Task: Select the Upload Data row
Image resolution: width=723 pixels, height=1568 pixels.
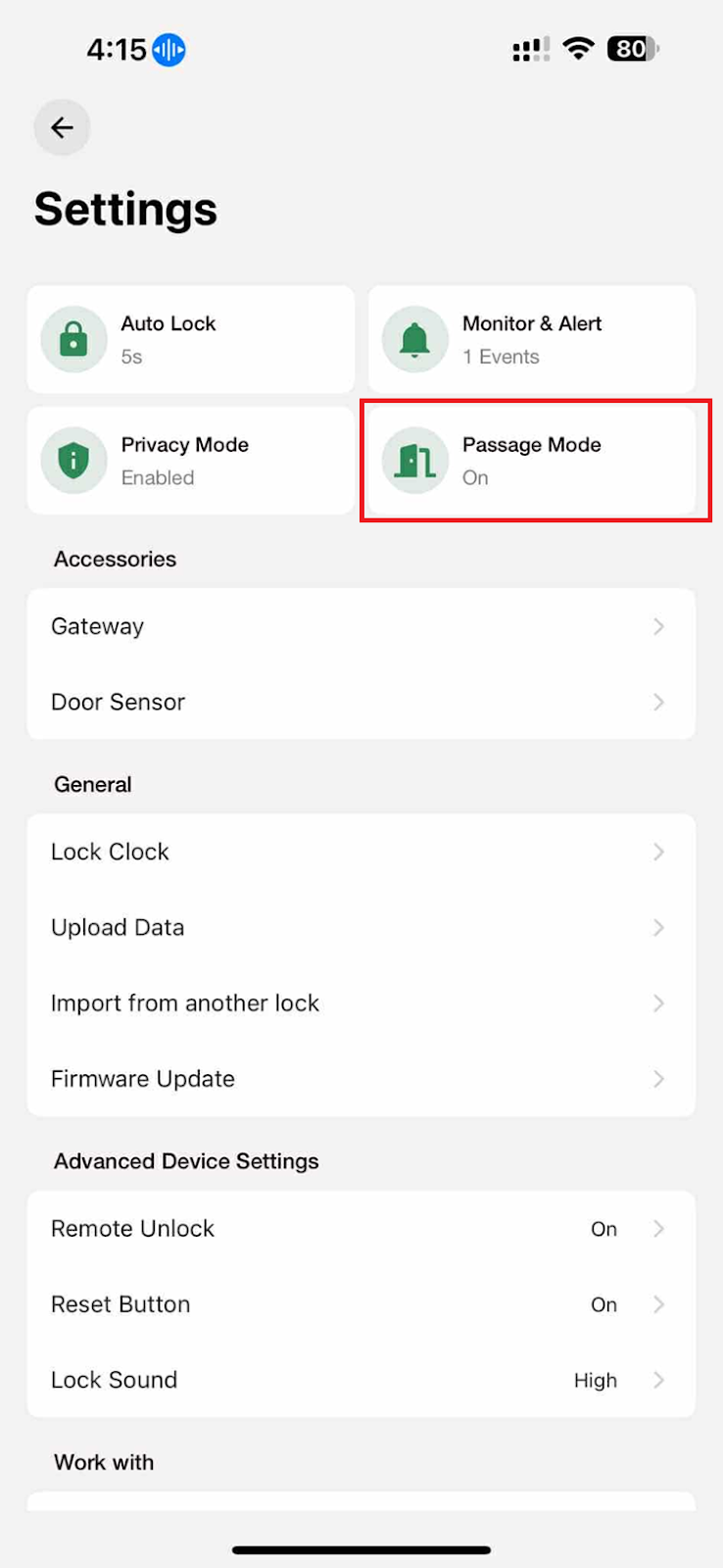Action: tap(361, 927)
